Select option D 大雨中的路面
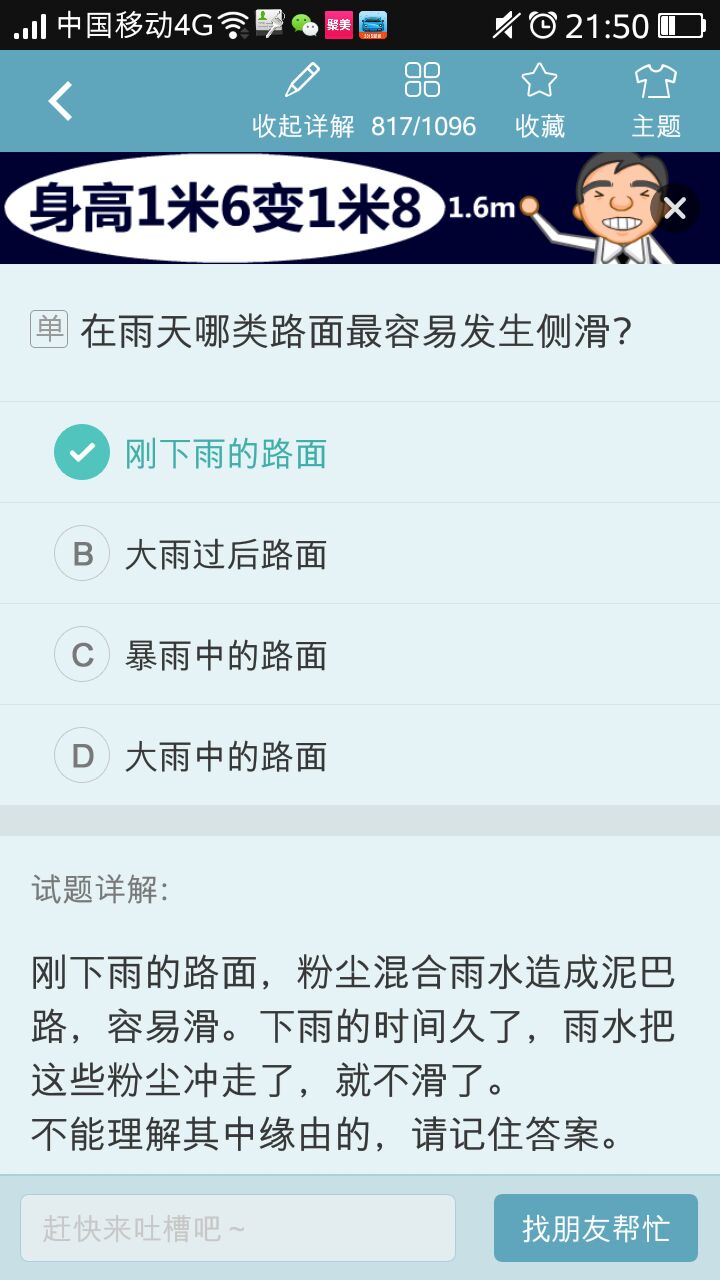Screen dimensions: 720x1280 pyautogui.click(x=226, y=756)
